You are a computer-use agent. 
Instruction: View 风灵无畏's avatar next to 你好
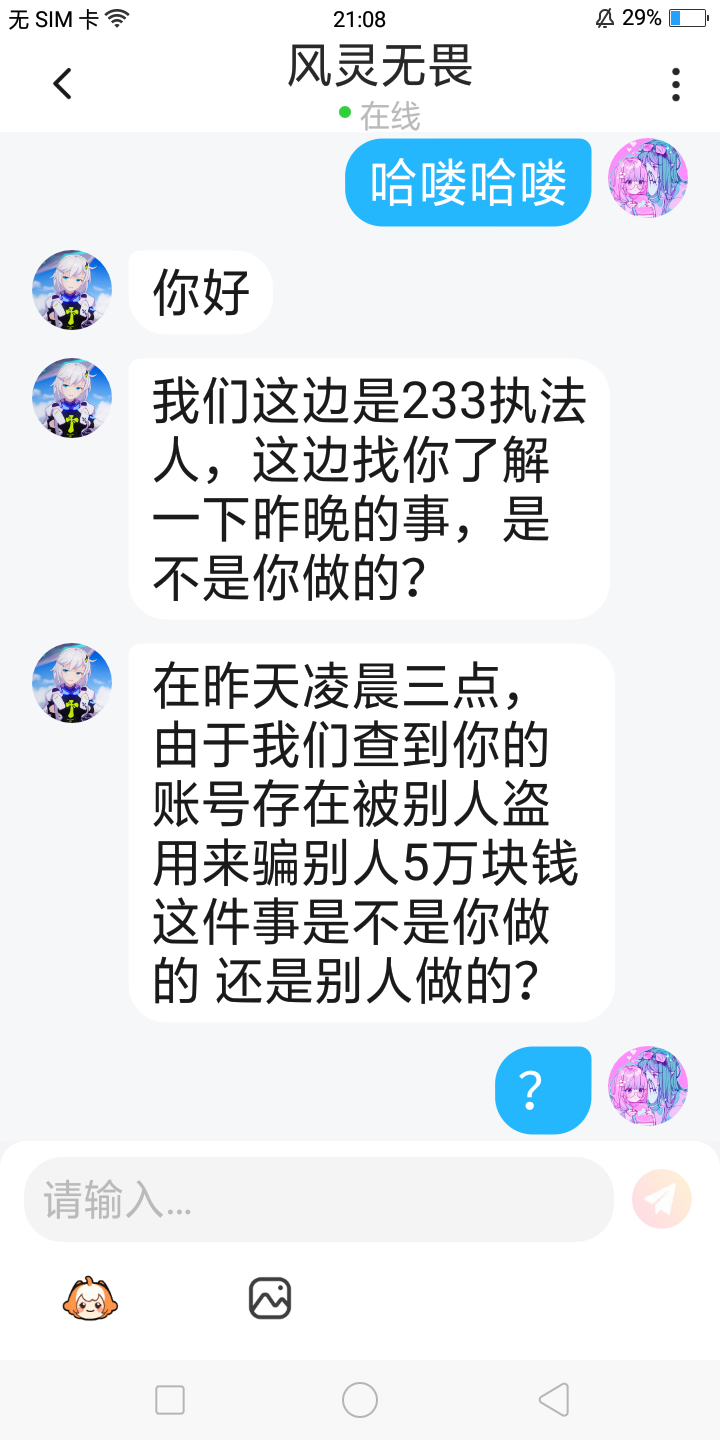72,290
